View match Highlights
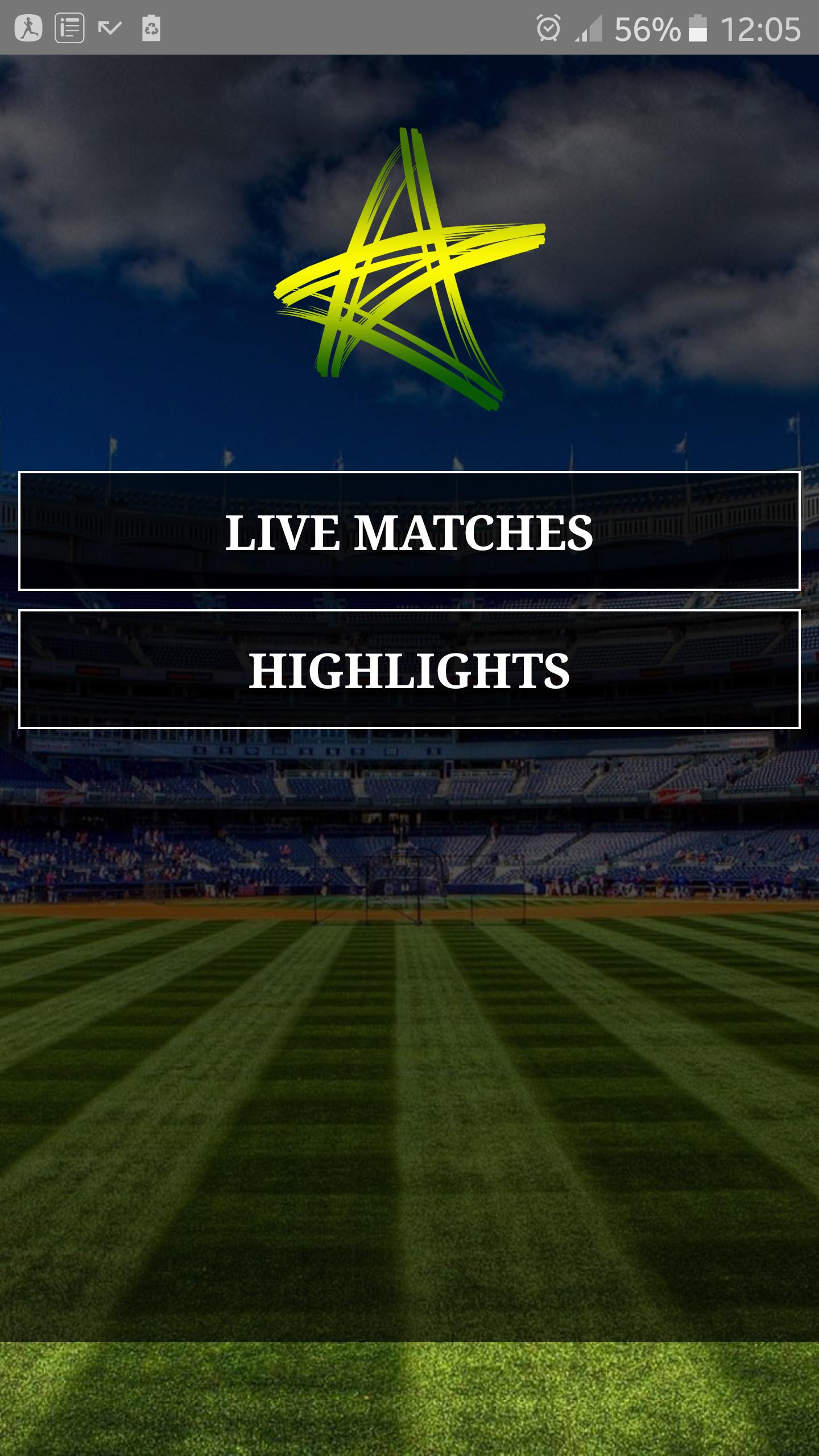 [x=409, y=669]
